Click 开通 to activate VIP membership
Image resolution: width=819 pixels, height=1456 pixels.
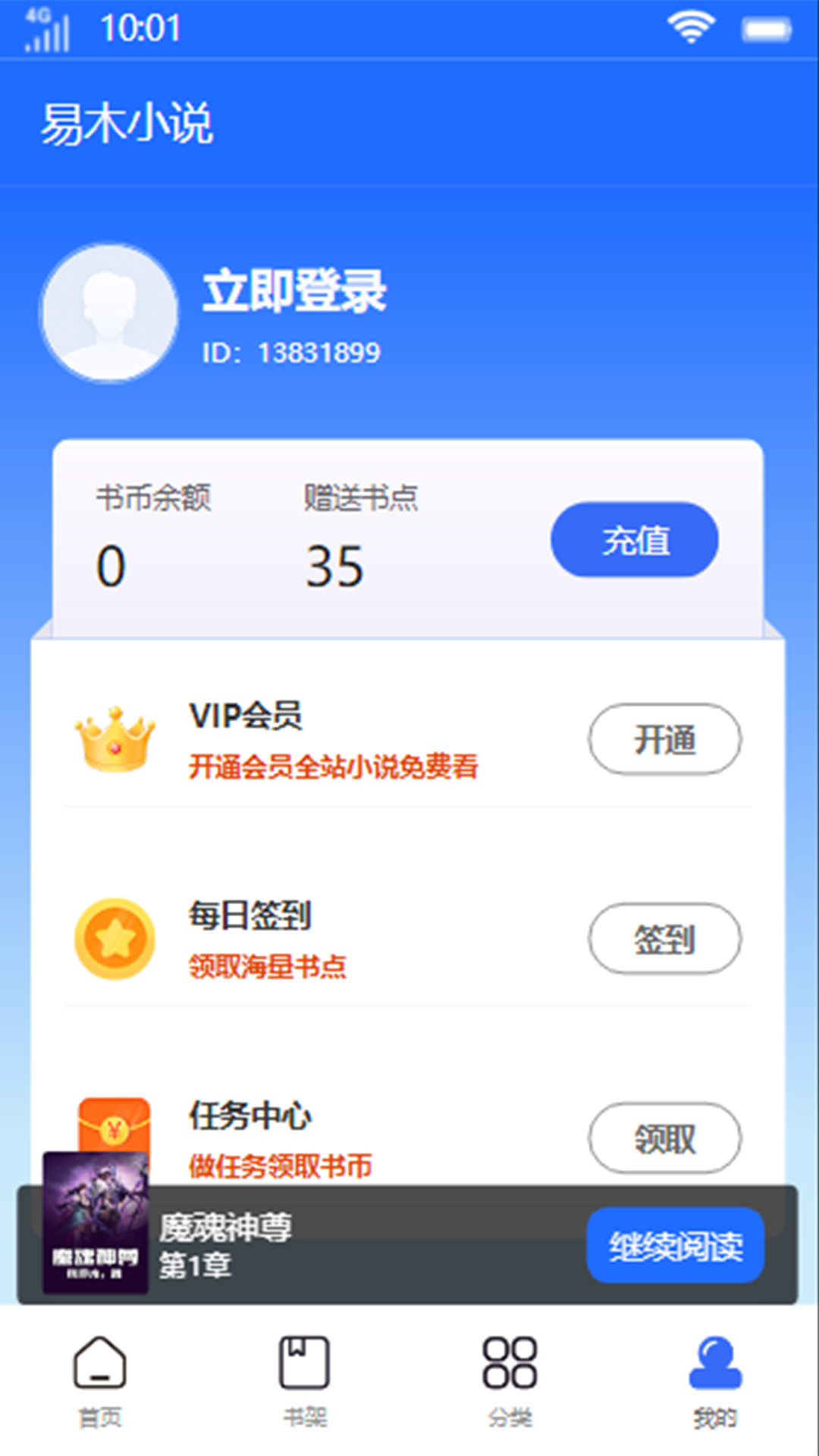665,739
